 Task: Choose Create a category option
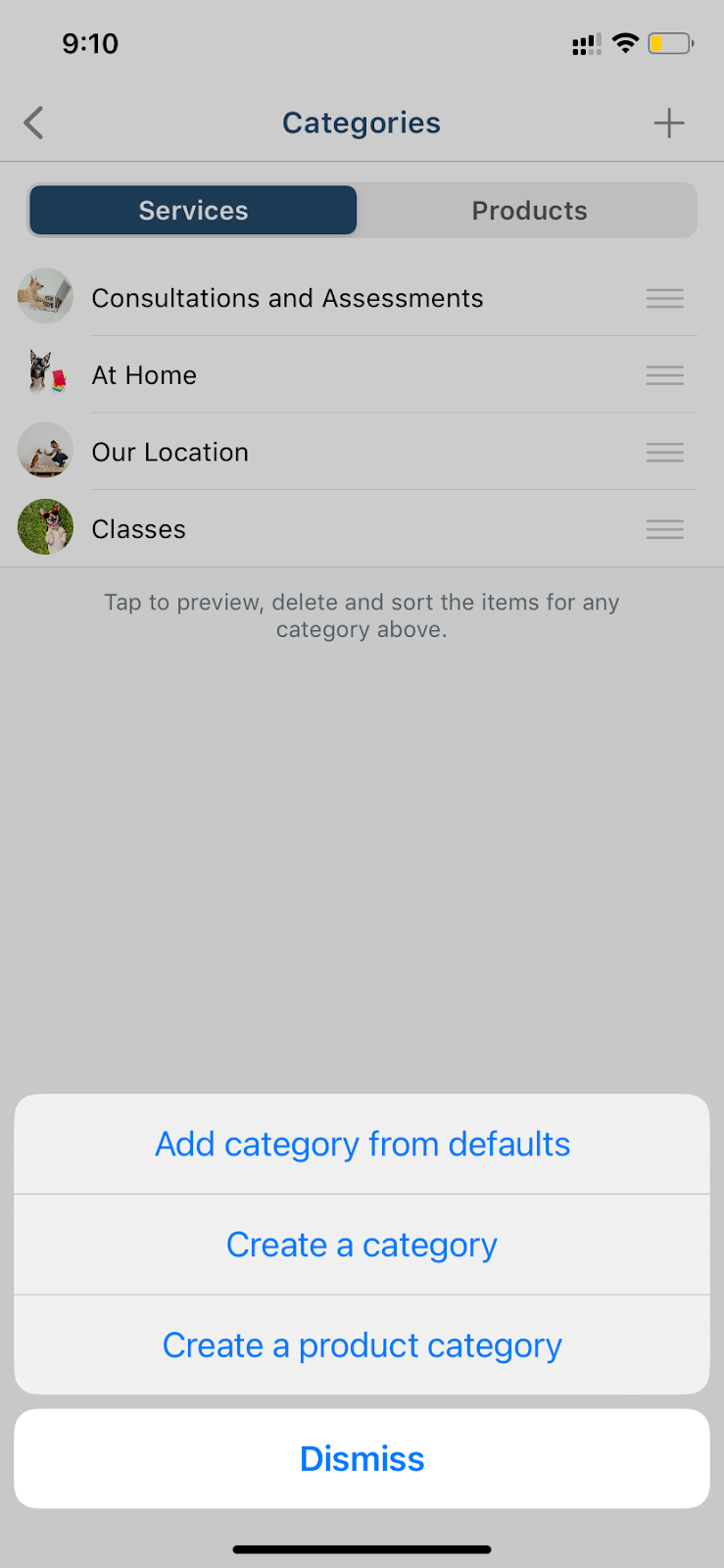tap(362, 1245)
